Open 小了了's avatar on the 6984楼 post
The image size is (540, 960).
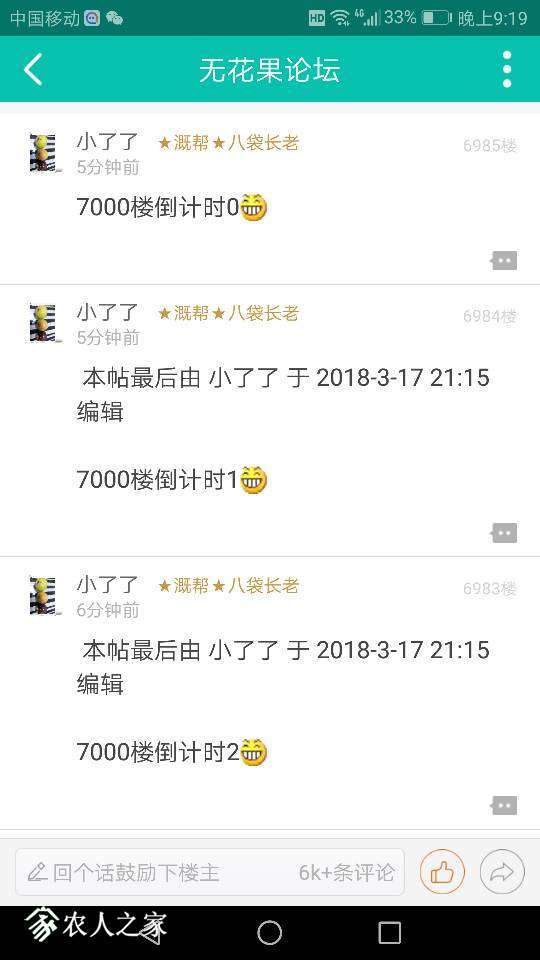43,323
